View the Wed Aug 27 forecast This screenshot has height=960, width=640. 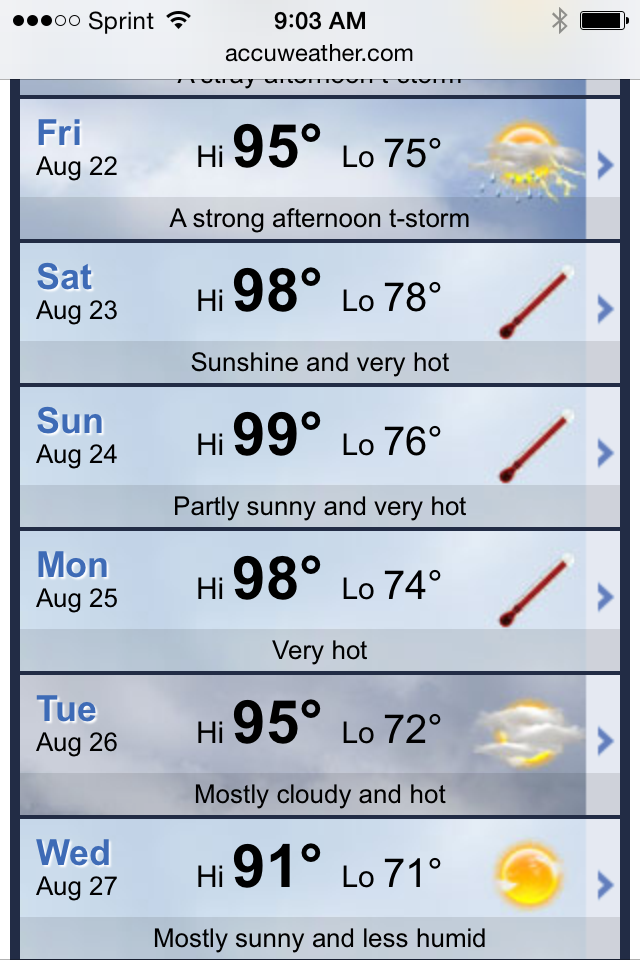pos(320,888)
